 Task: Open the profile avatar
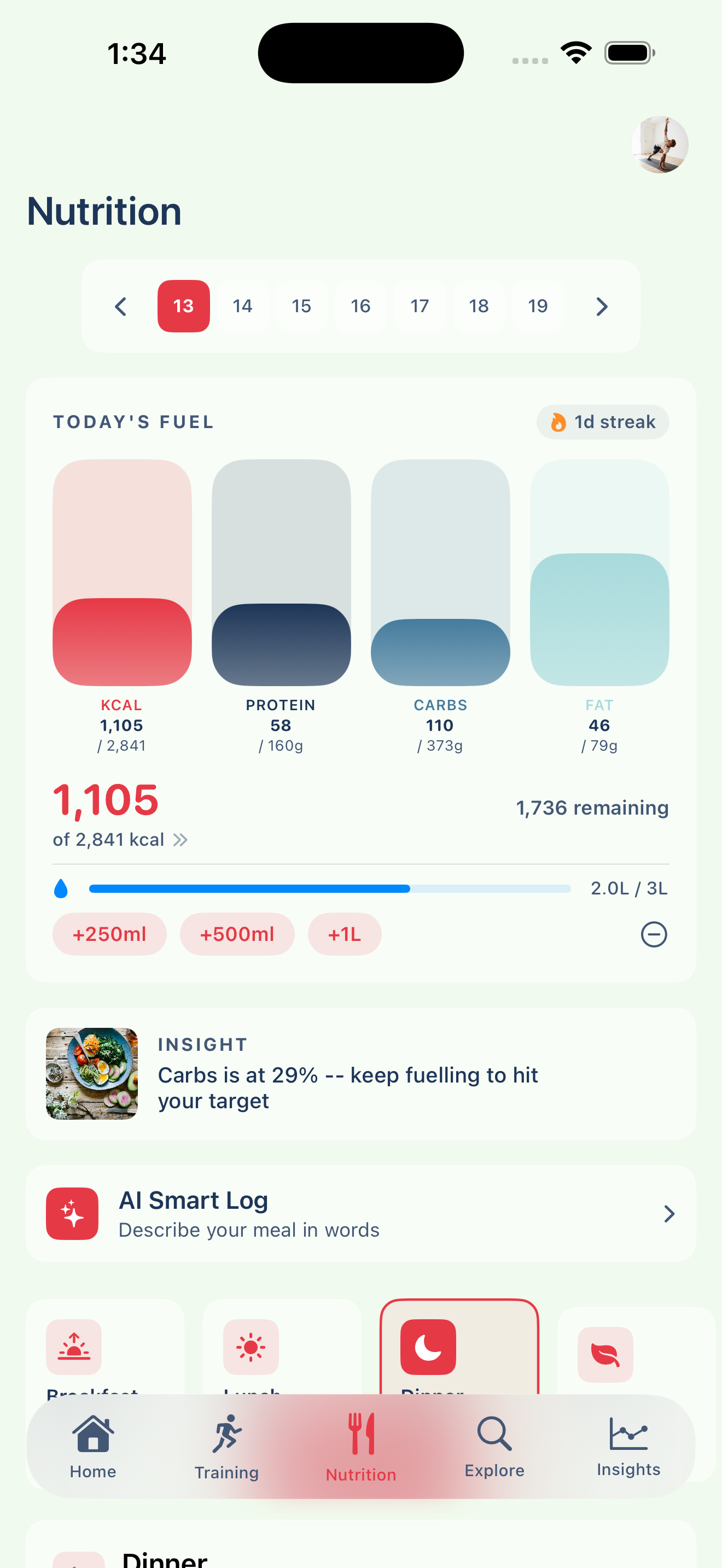pos(659,145)
